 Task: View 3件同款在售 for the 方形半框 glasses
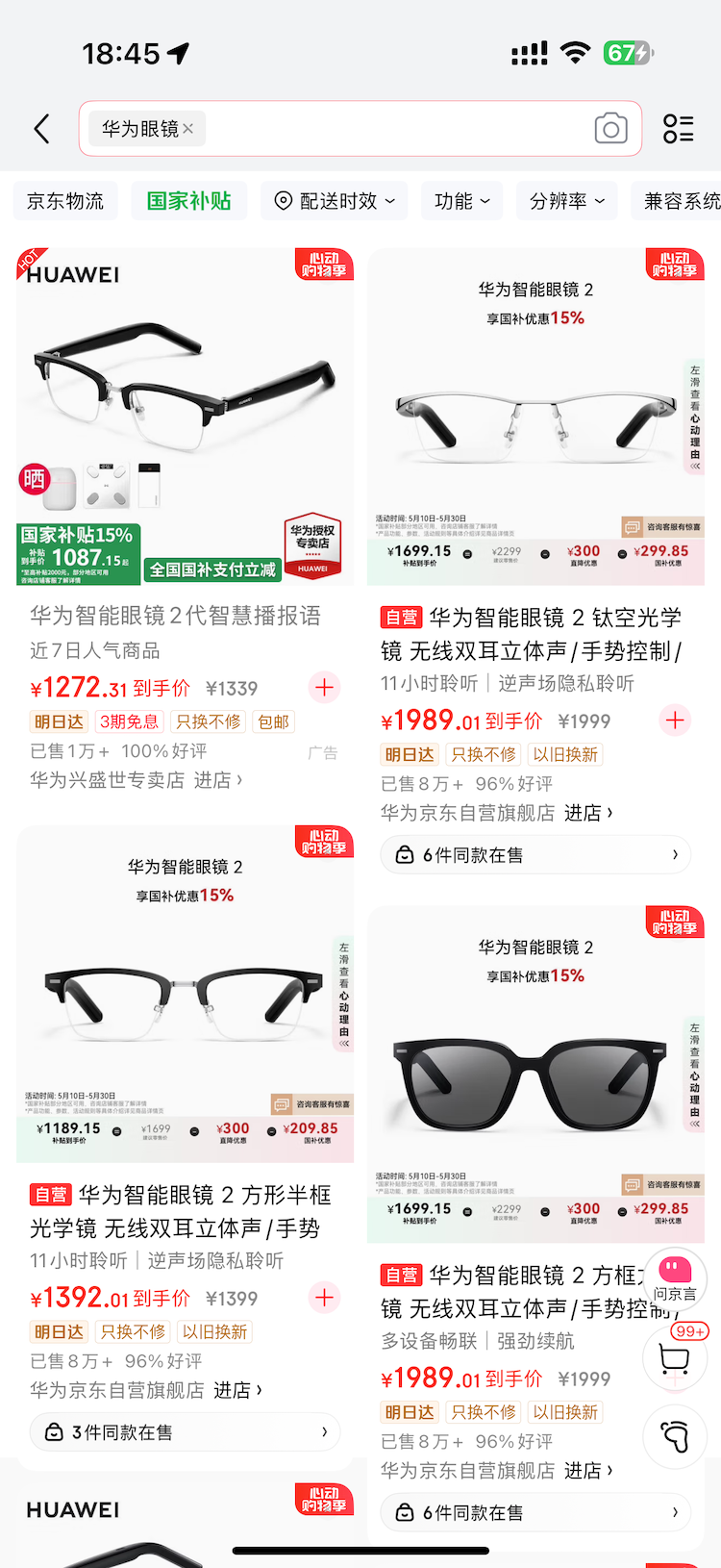click(x=185, y=1432)
